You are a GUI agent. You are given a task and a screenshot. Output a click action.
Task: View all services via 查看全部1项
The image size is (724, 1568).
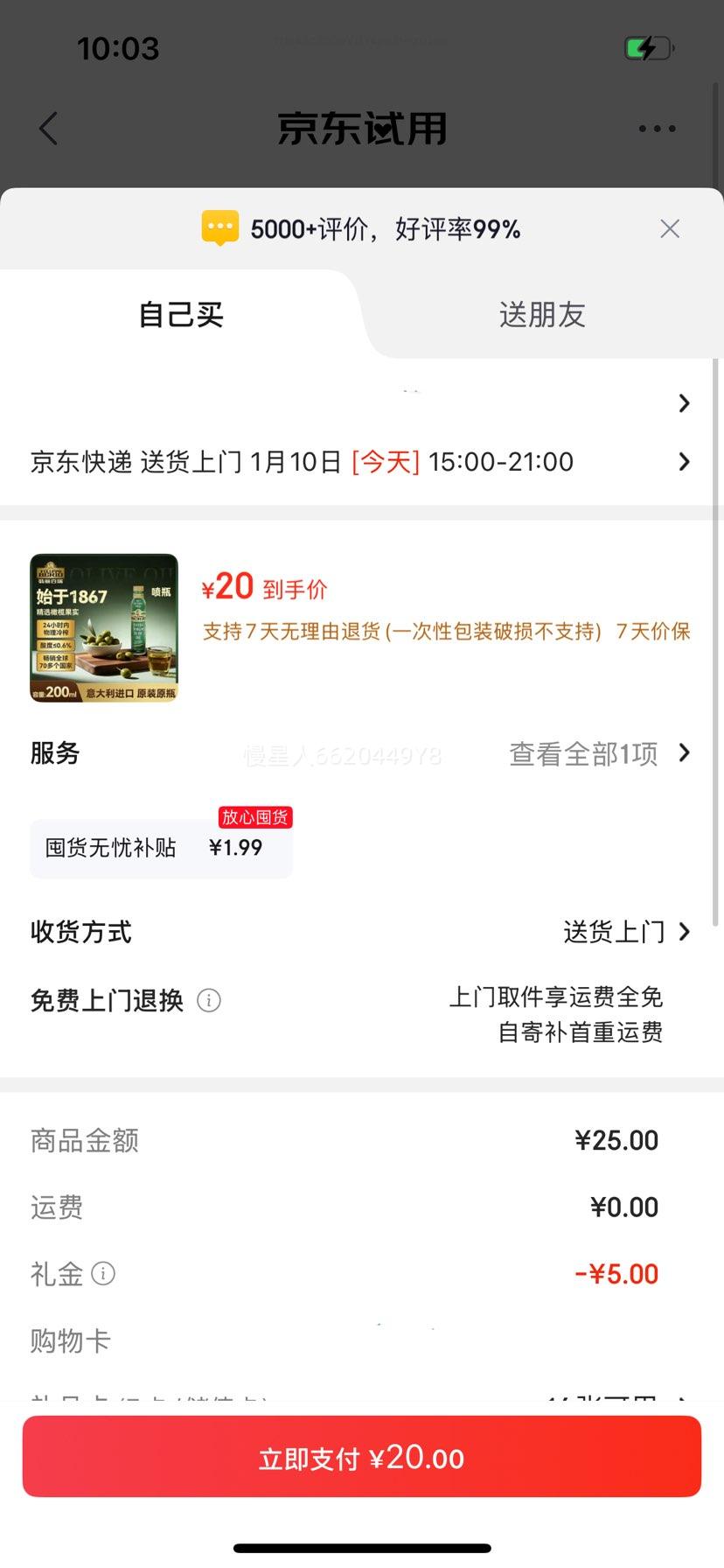point(600,753)
